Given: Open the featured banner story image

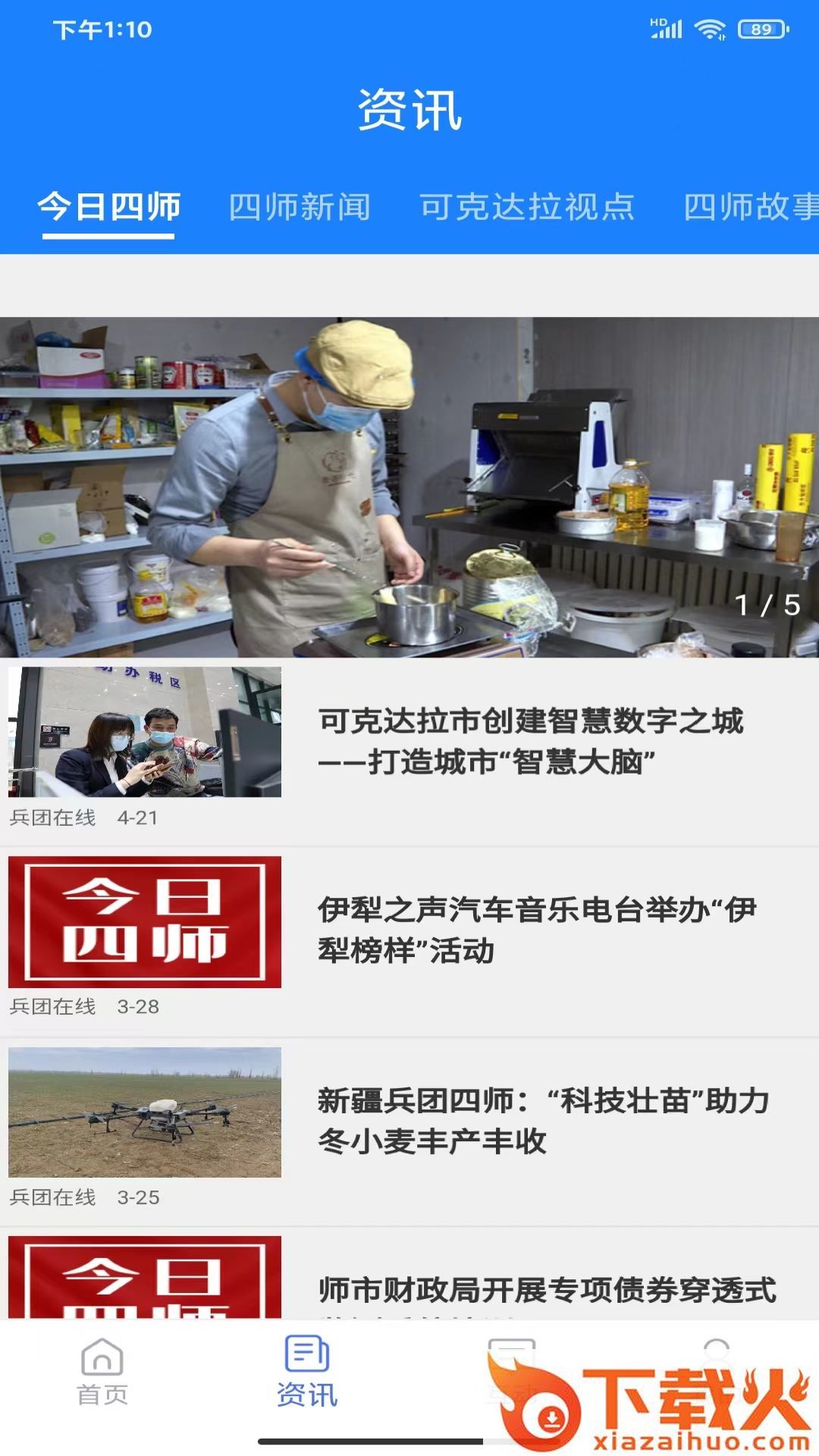Looking at the screenshot, I should (409, 487).
